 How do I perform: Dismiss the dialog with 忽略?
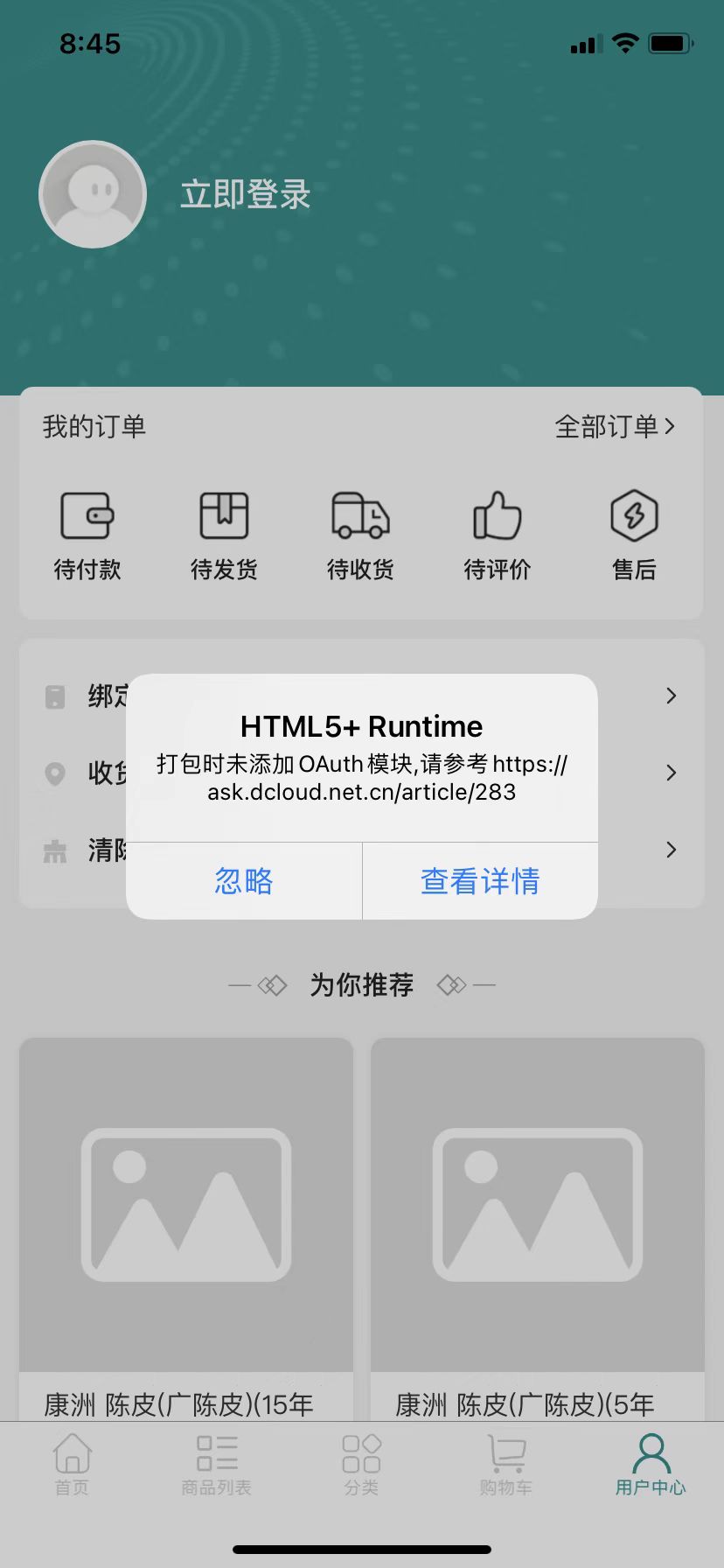(x=244, y=881)
